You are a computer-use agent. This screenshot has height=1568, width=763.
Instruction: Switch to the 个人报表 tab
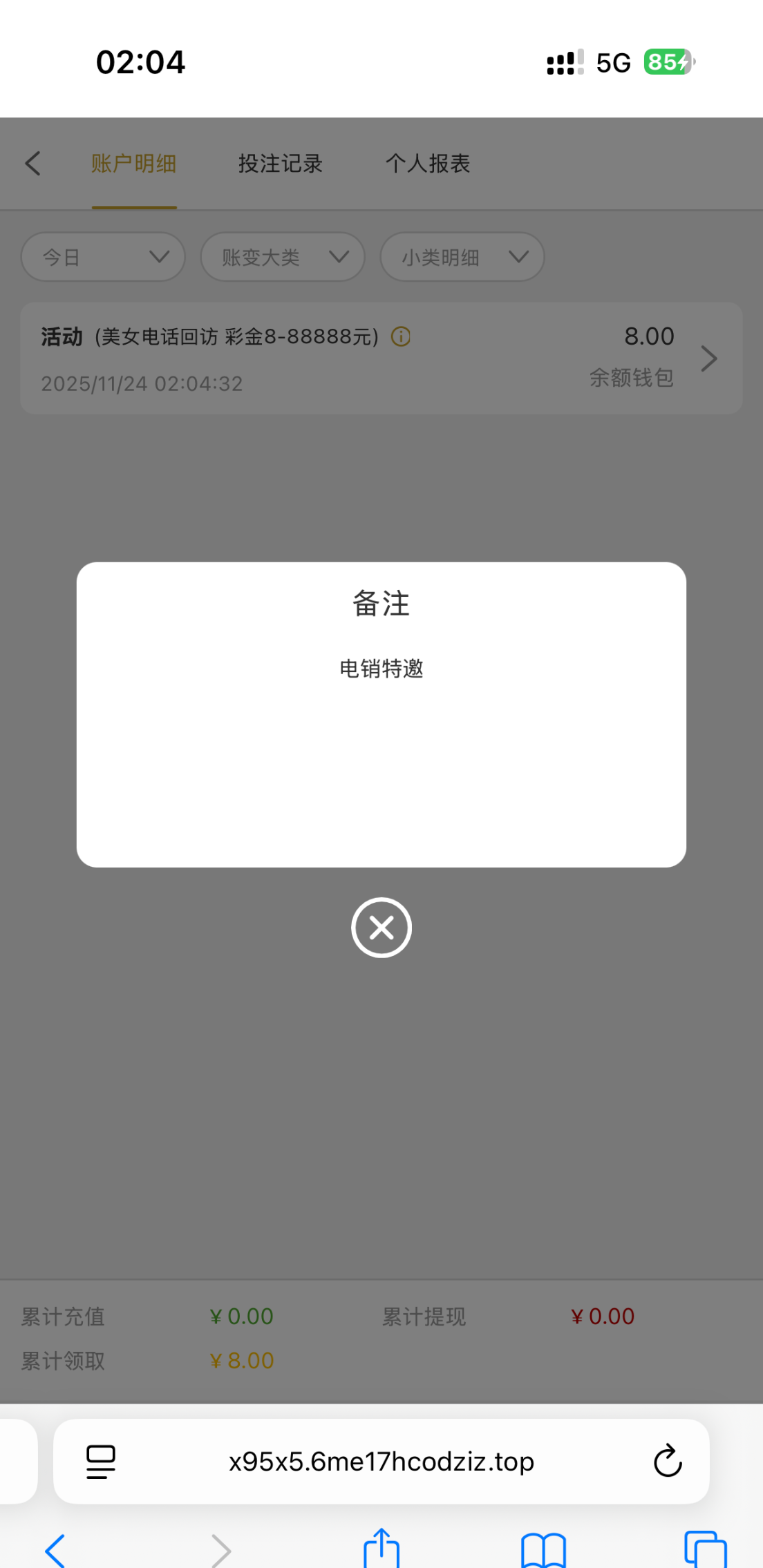pos(427,164)
